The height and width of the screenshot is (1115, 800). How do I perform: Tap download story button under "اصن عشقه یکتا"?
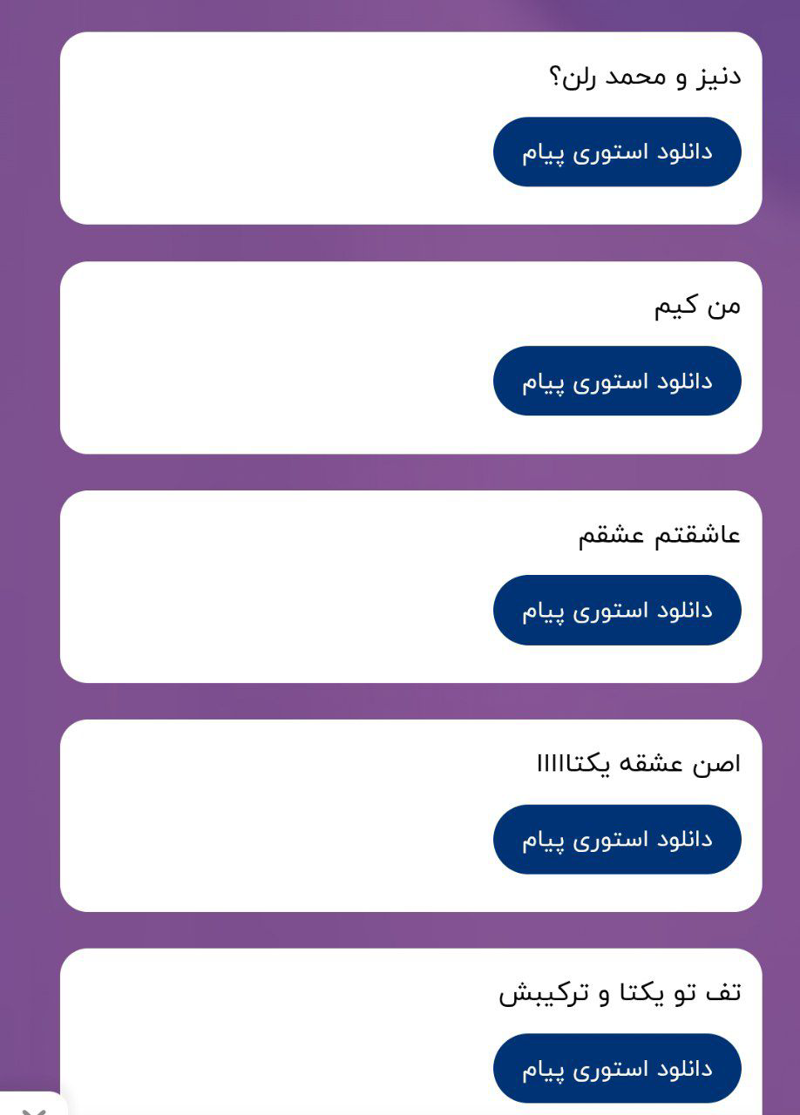[617, 839]
